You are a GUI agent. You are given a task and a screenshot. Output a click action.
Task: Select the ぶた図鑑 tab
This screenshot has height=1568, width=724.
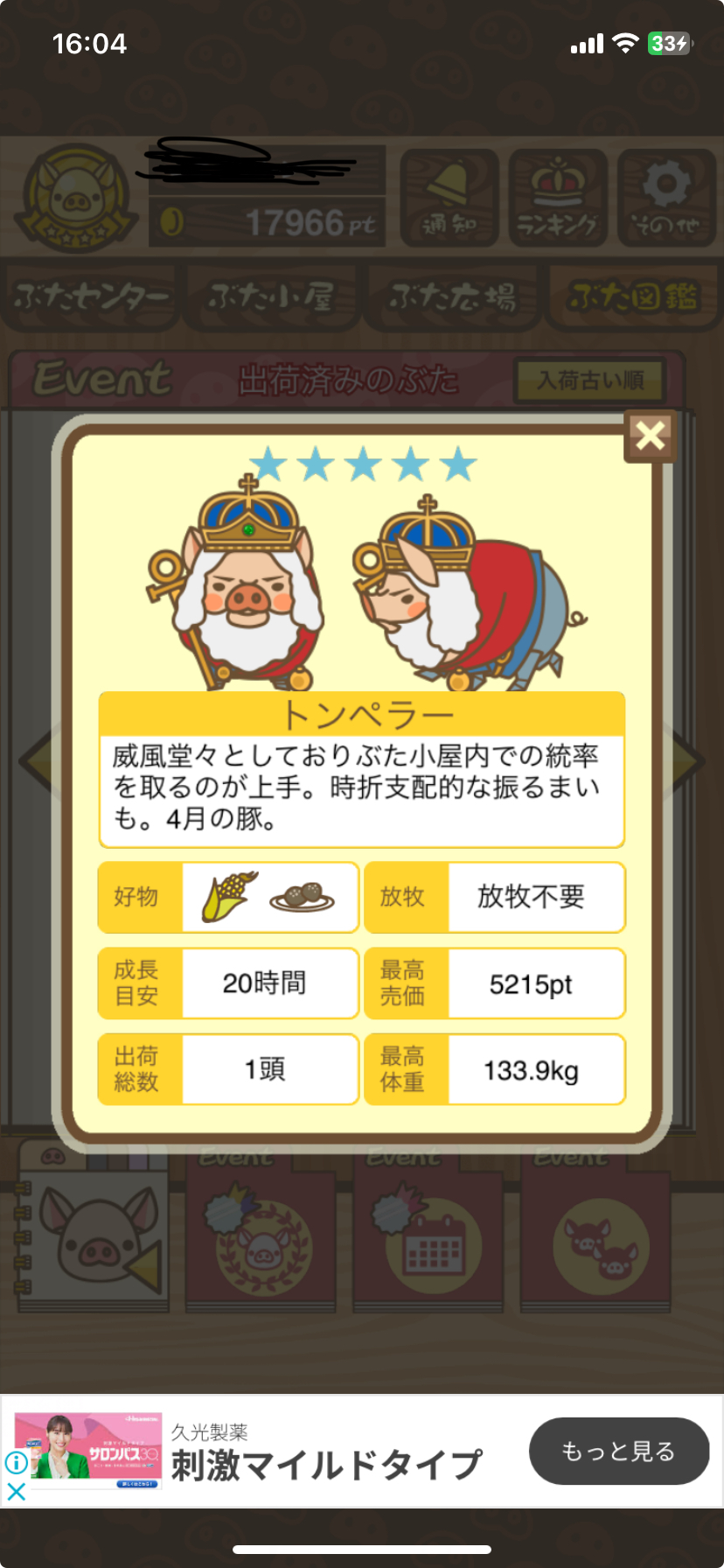633,297
